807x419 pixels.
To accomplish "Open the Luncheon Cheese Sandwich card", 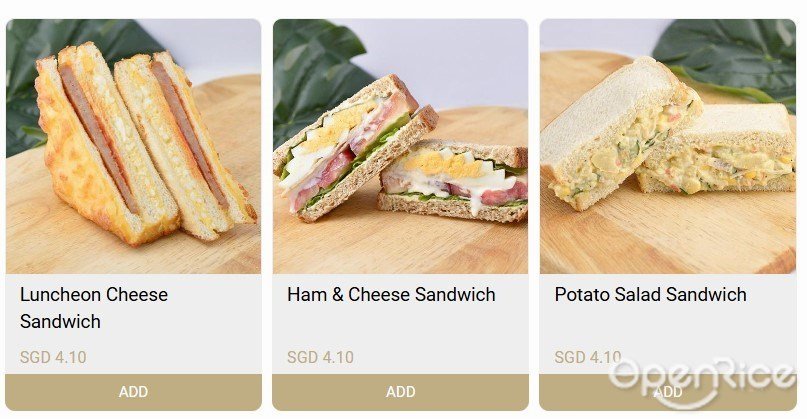I will click(x=133, y=150).
